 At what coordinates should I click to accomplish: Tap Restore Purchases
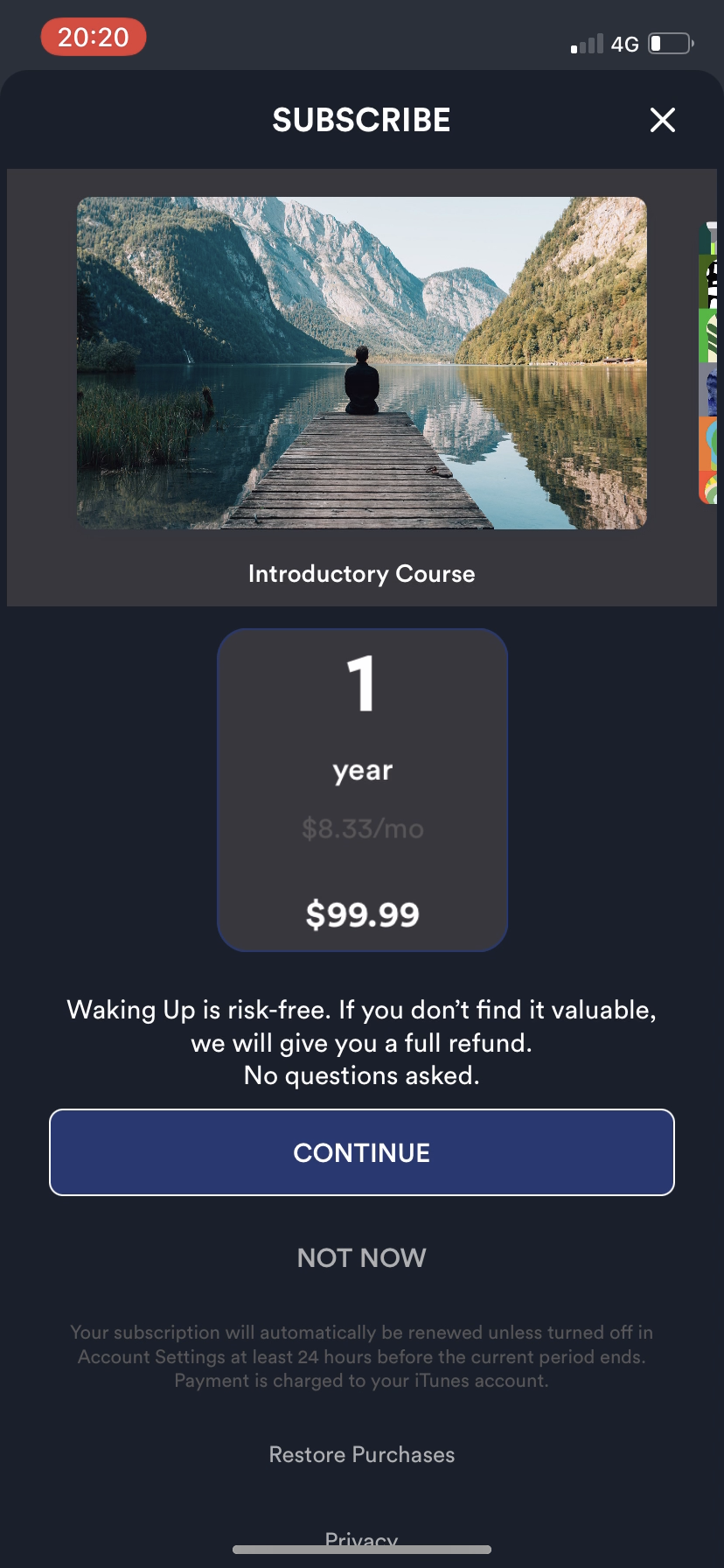(x=362, y=1454)
